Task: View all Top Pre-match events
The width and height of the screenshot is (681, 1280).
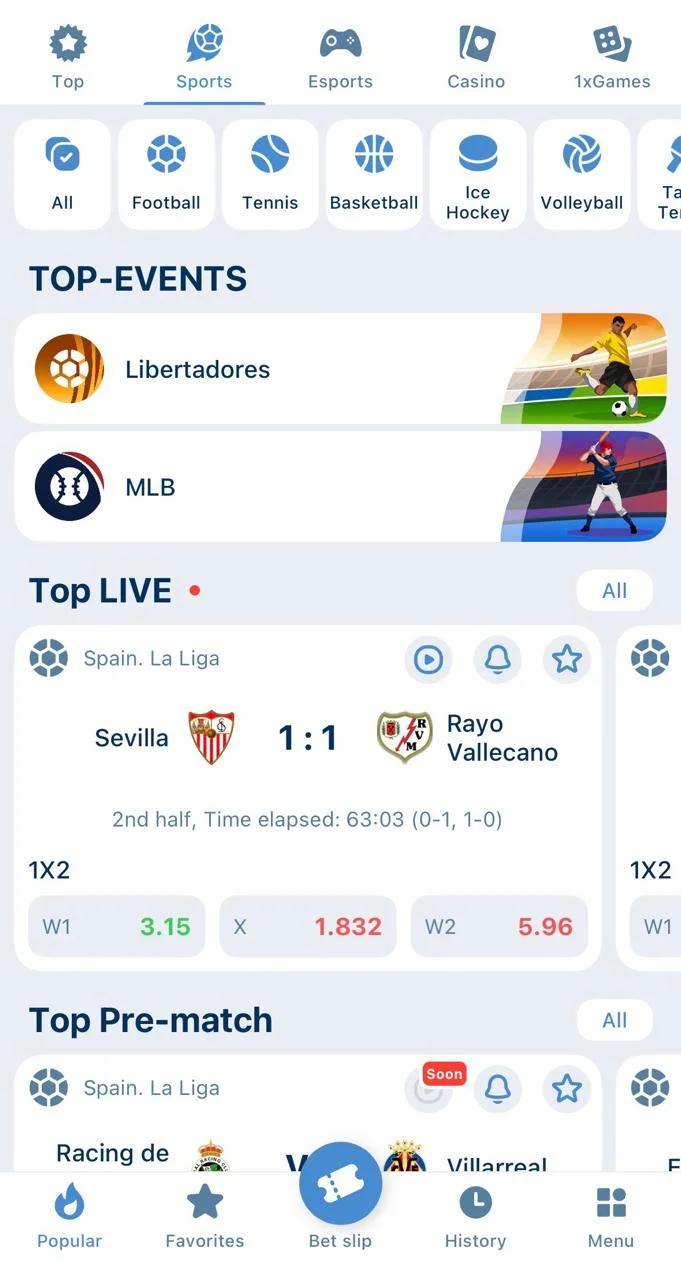Action: [x=615, y=1020]
